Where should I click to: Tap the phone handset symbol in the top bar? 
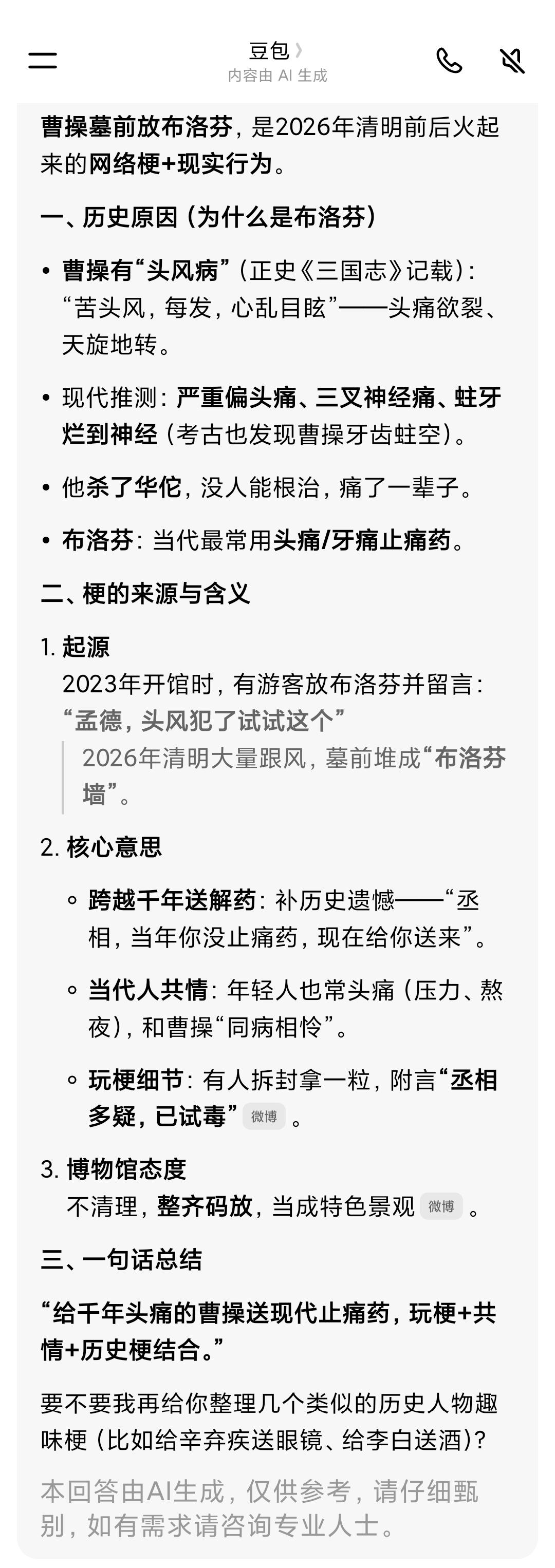coord(449,60)
